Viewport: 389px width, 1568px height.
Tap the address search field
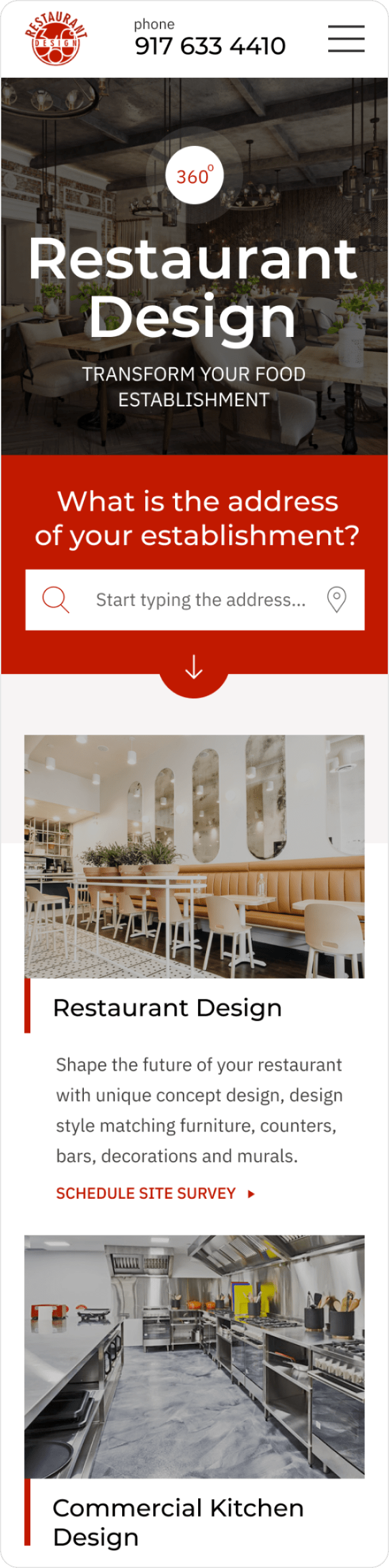pos(201,600)
